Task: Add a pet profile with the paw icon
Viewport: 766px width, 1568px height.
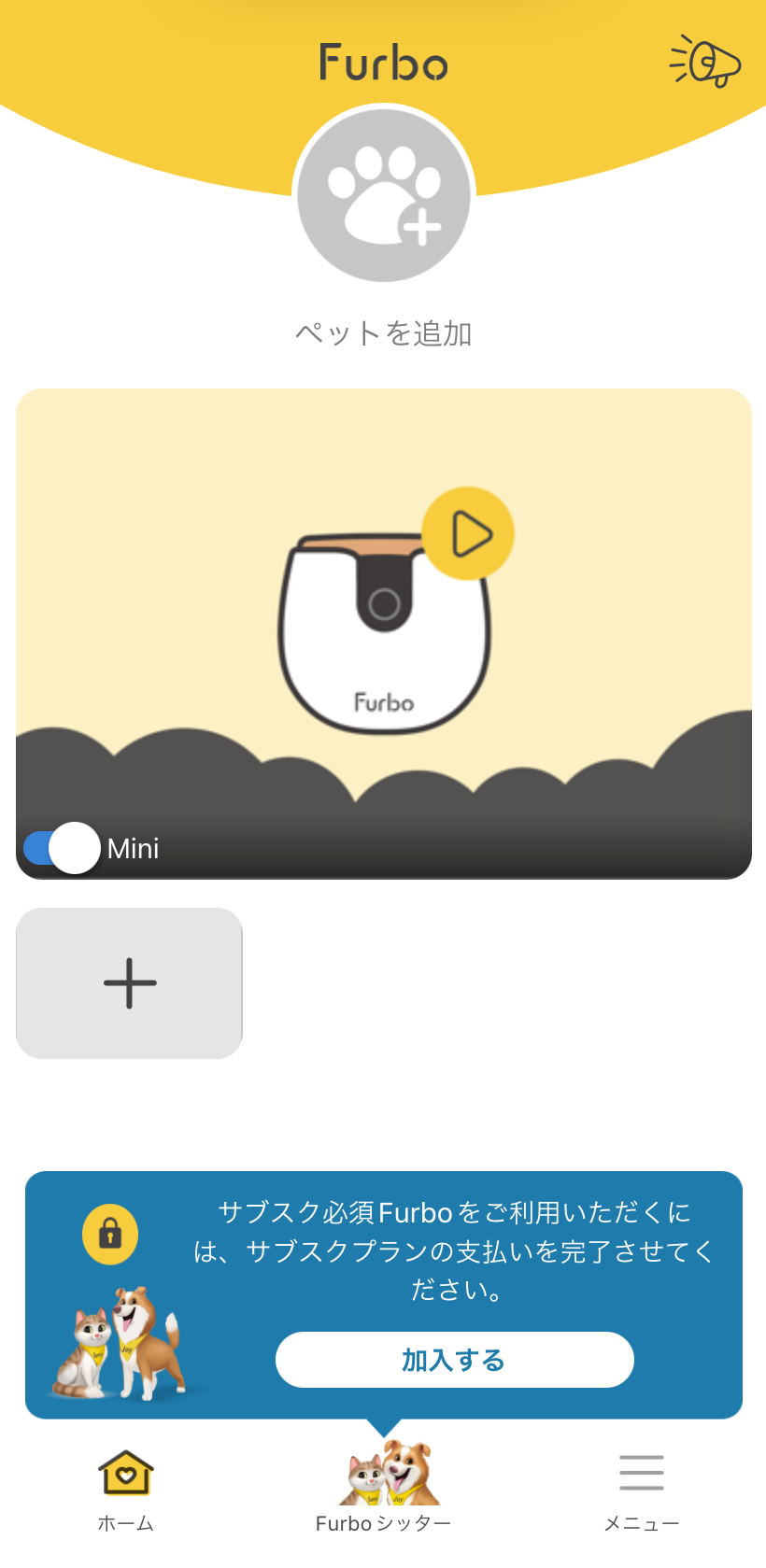Action: [384, 195]
